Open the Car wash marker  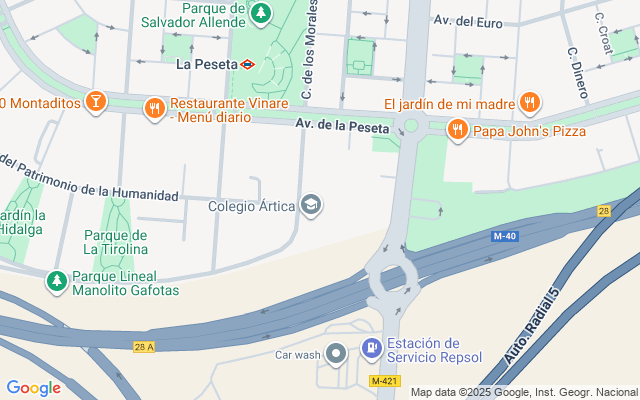click(x=336, y=353)
